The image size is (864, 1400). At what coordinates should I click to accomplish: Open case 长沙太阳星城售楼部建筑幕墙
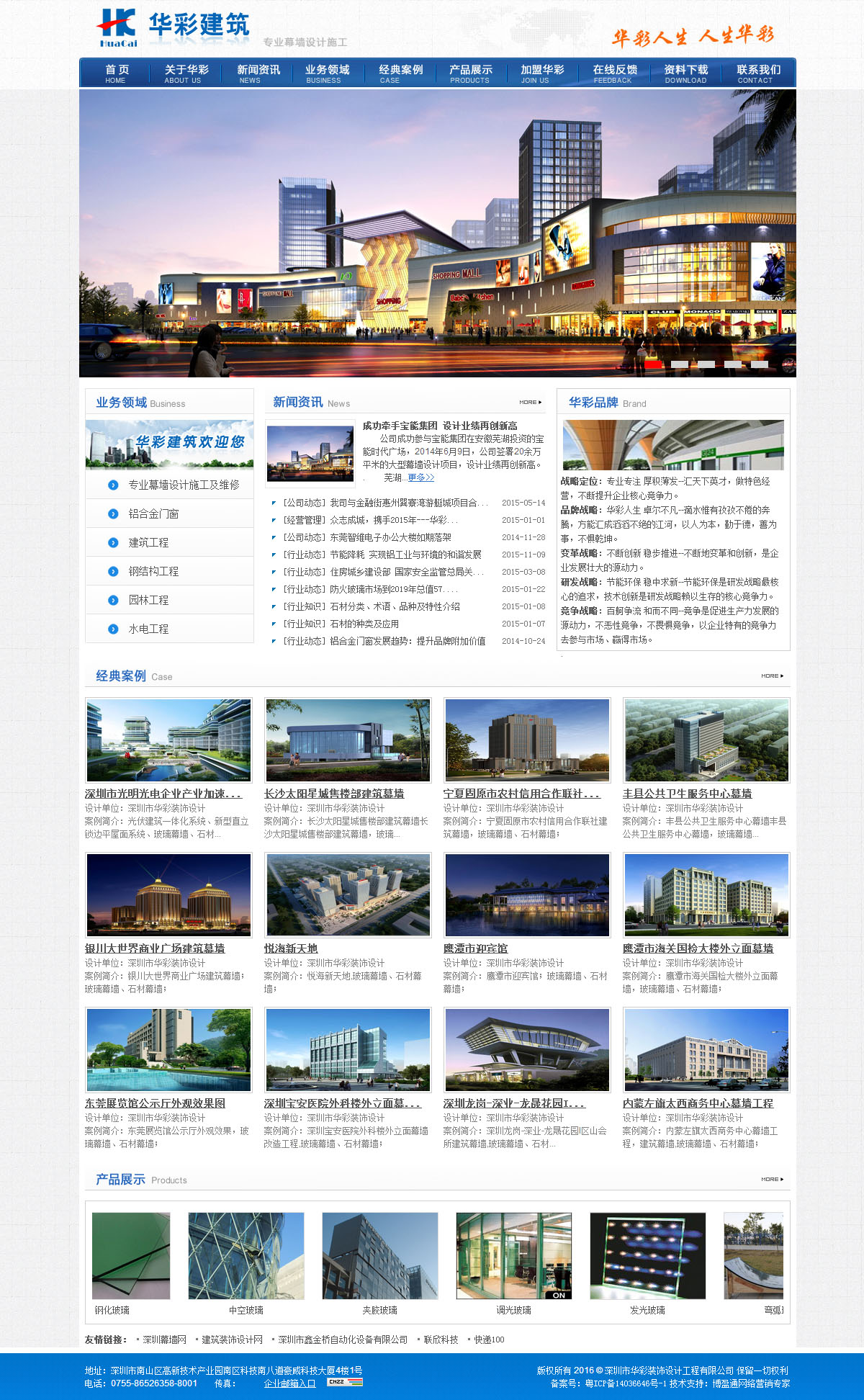[x=334, y=794]
